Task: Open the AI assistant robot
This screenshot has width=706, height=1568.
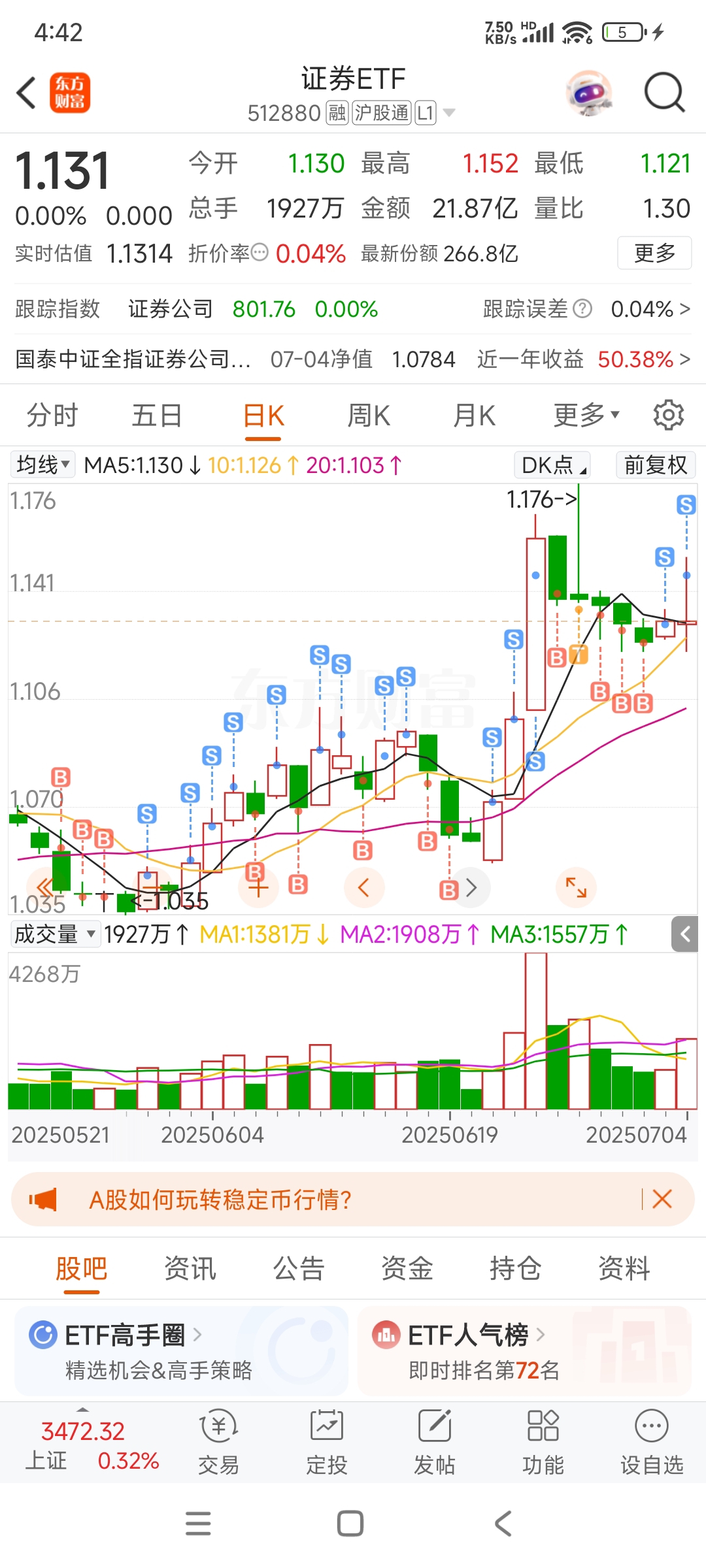Action: click(589, 93)
